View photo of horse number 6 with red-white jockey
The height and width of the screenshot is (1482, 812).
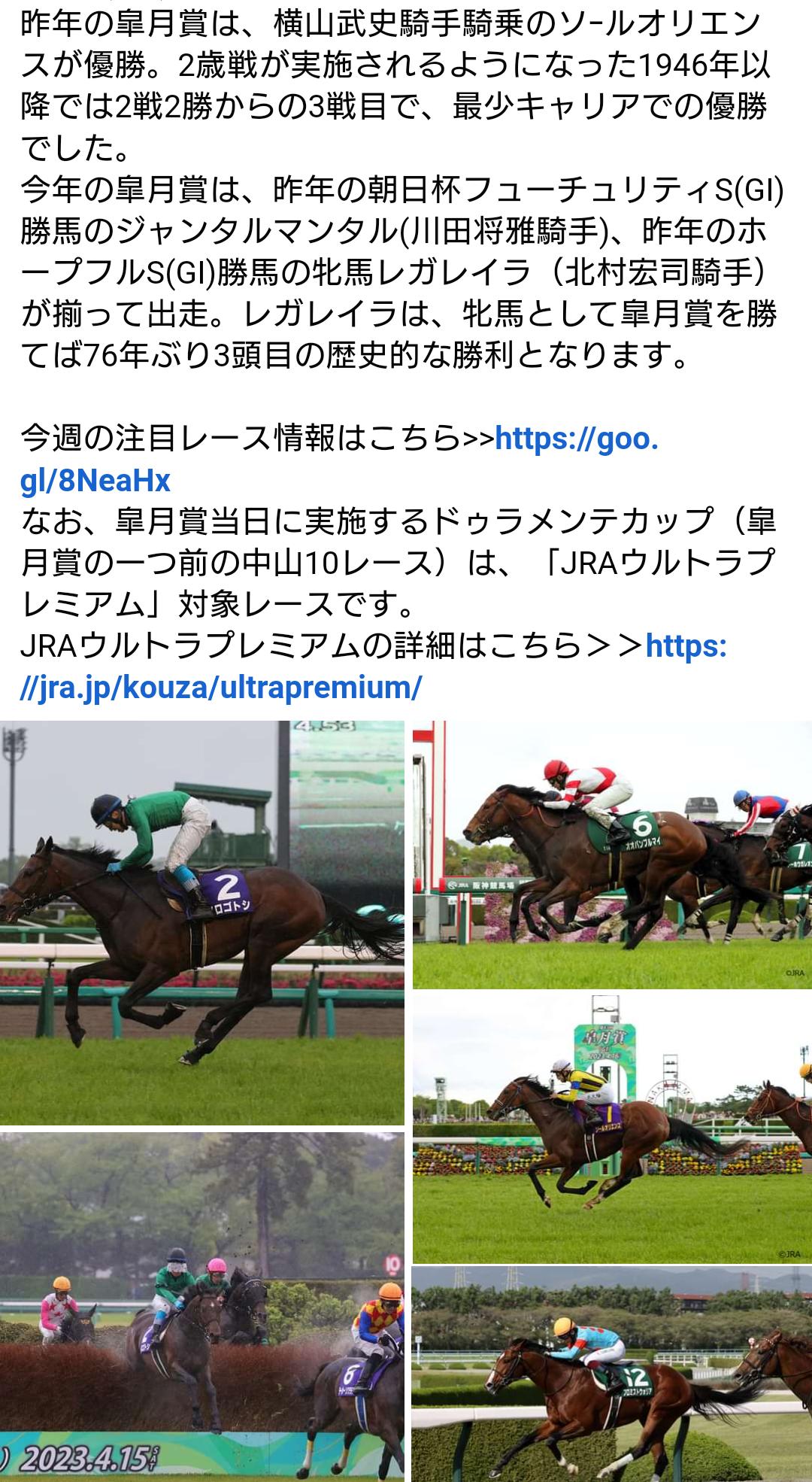click(611, 855)
